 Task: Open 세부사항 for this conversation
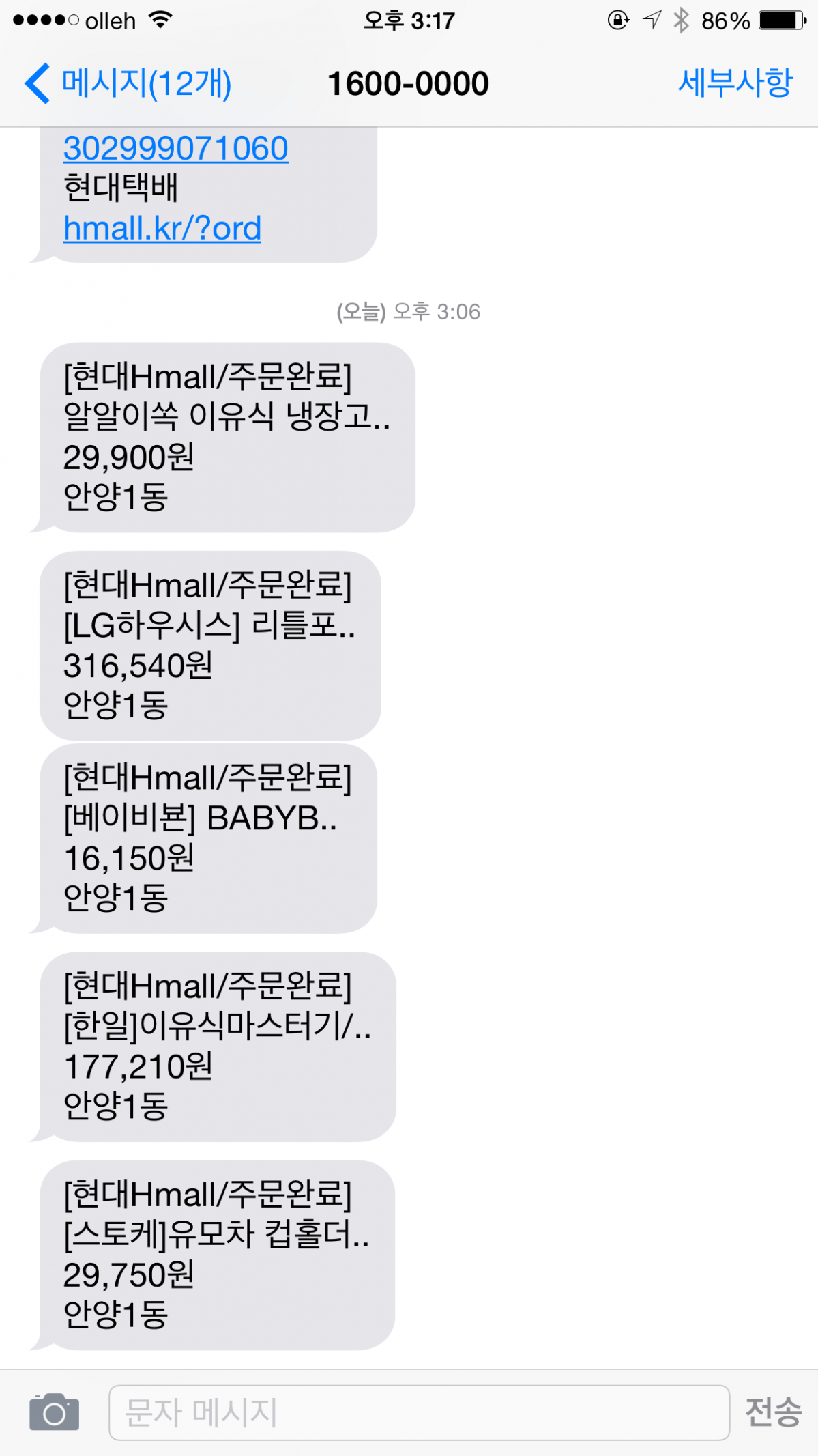point(735,83)
